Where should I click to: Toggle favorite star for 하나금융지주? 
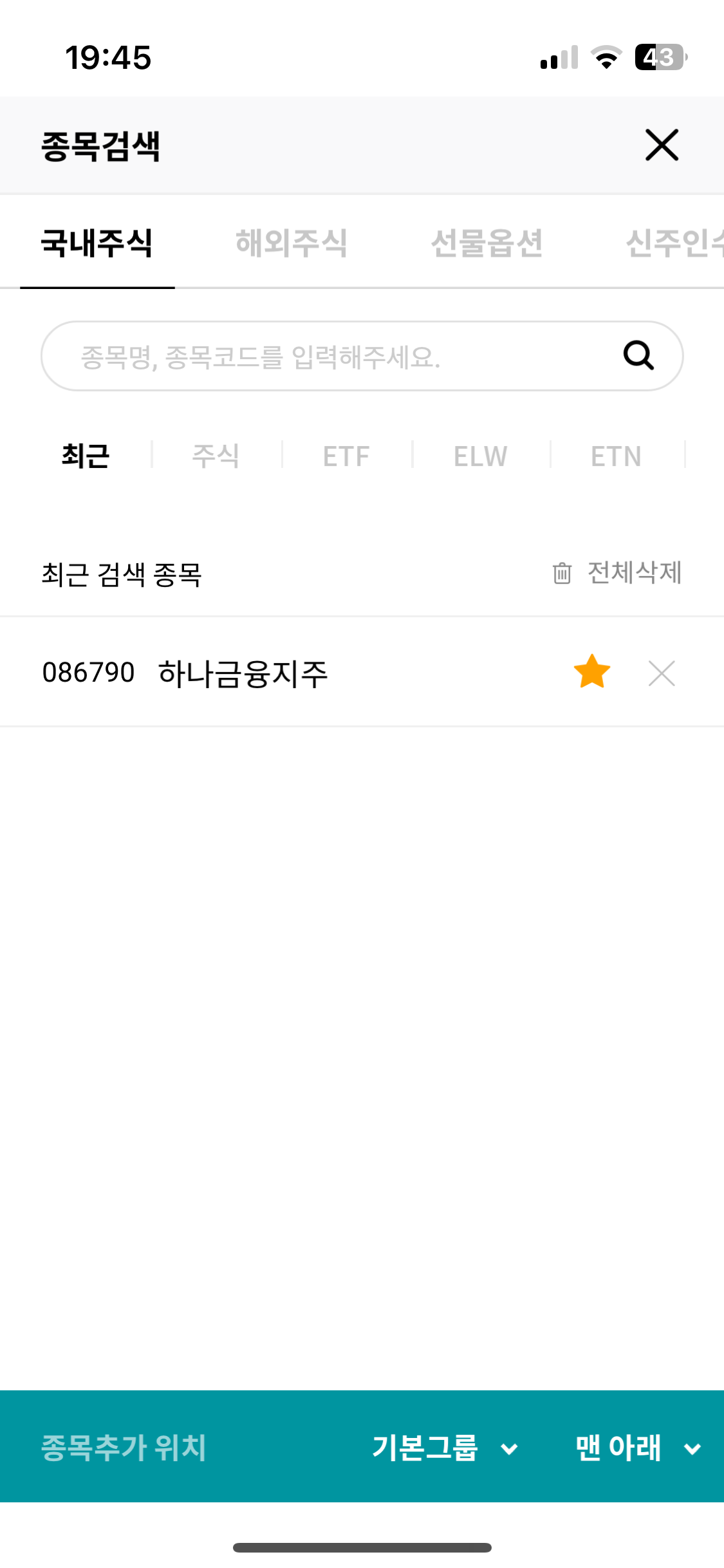[x=591, y=673]
